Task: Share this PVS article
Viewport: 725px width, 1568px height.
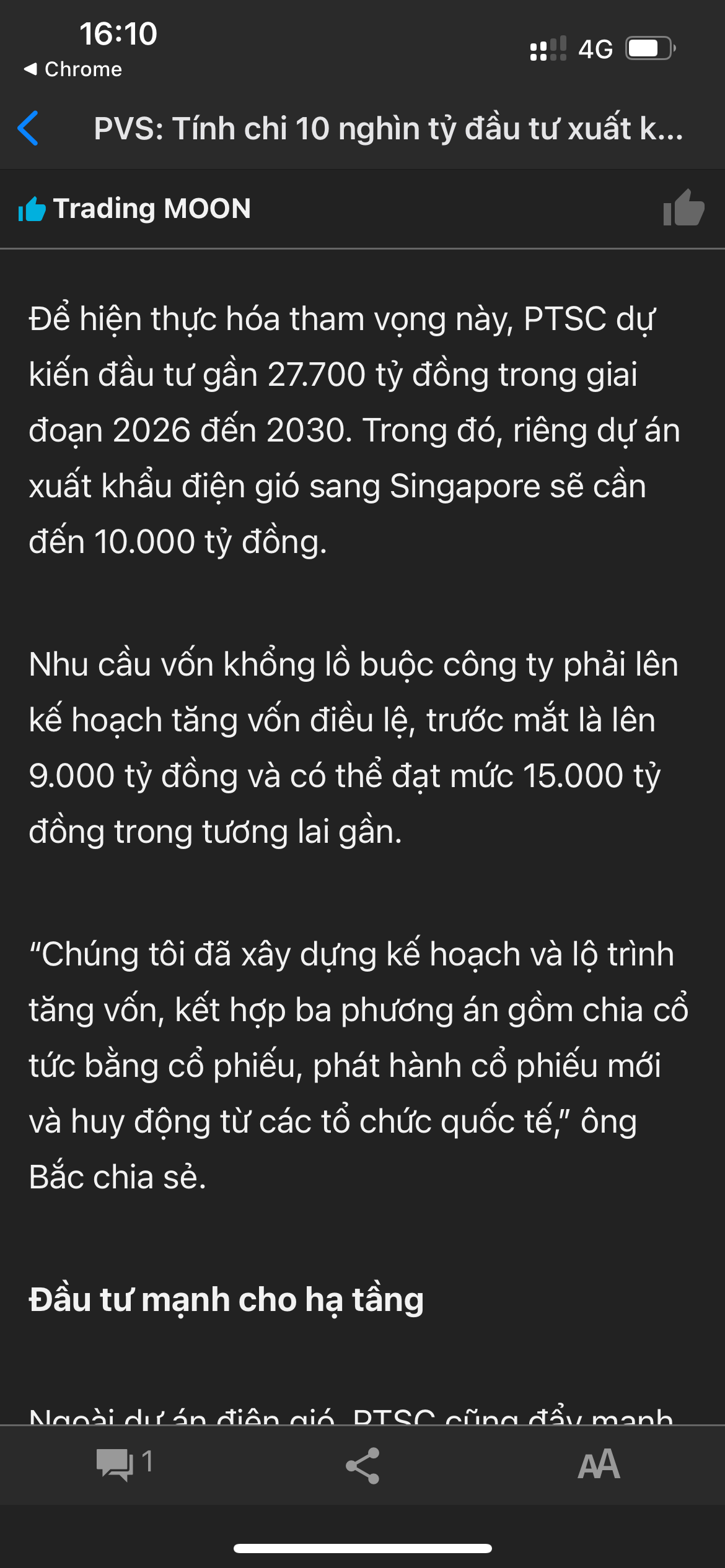Action: (x=362, y=1465)
